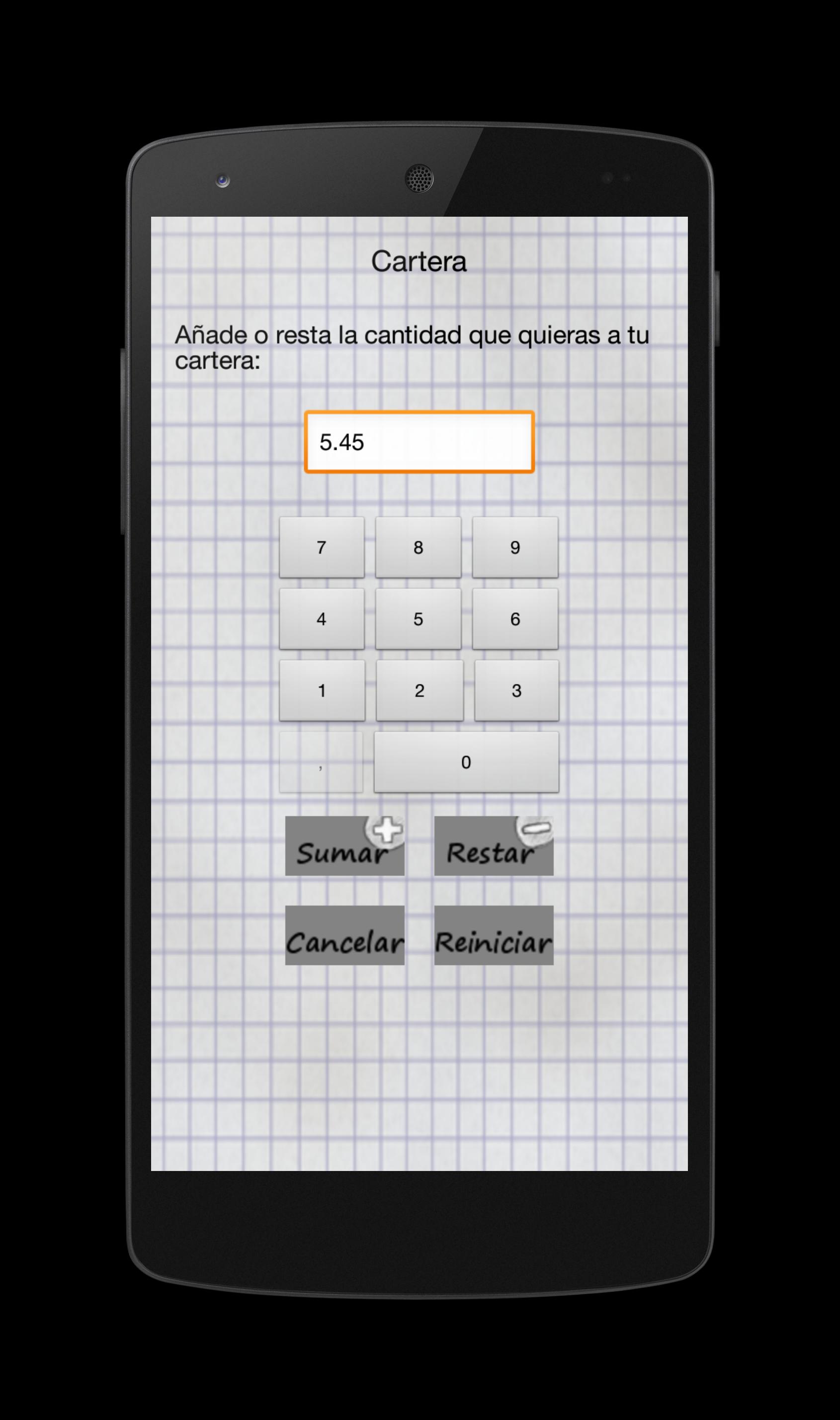Image resolution: width=840 pixels, height=1420 pixels.
Task: Enter digit 7 on the keypad
Action: (x=322, y=547)
